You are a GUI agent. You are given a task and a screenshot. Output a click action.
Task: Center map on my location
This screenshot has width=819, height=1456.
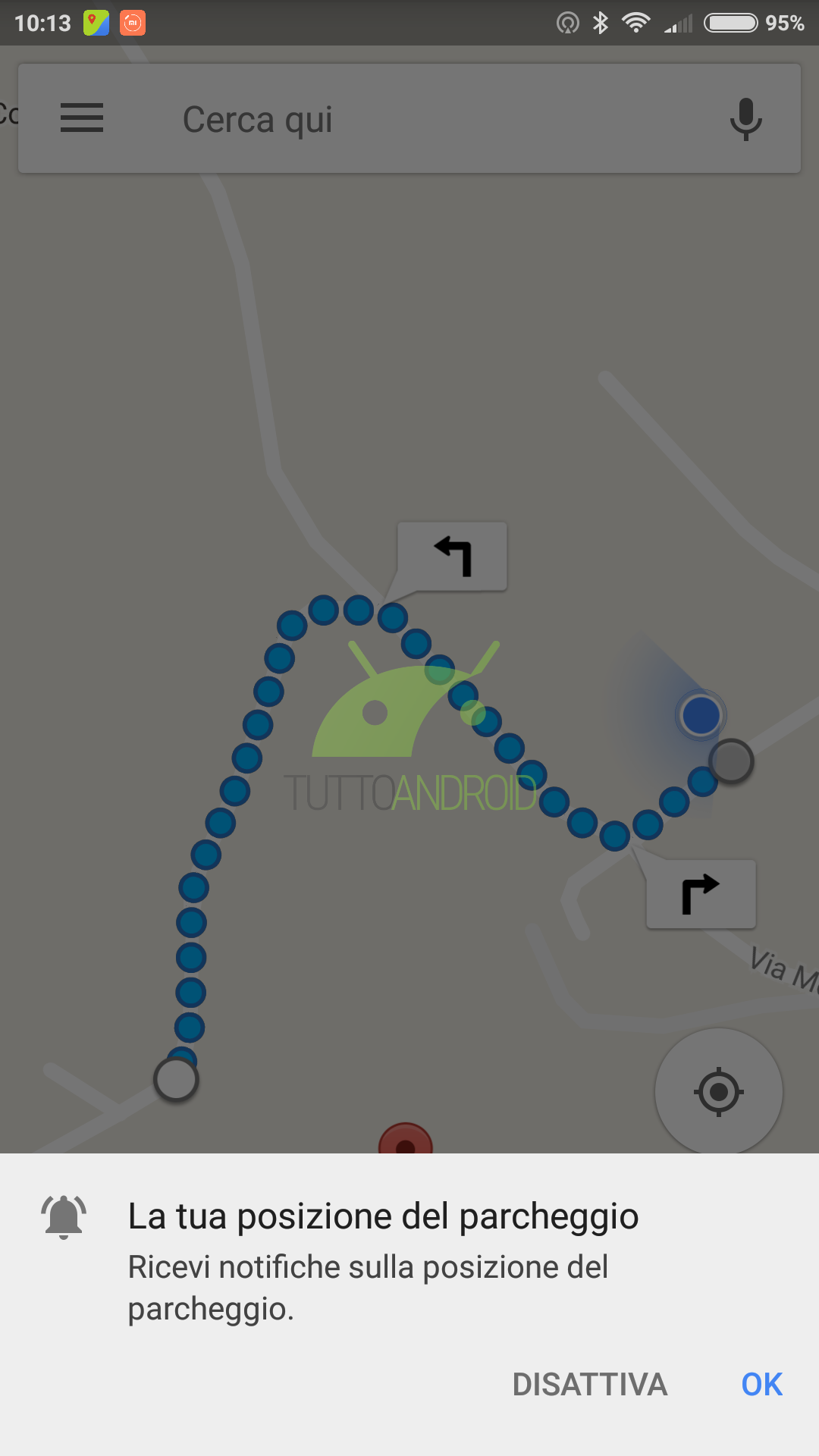(719, 1092)
